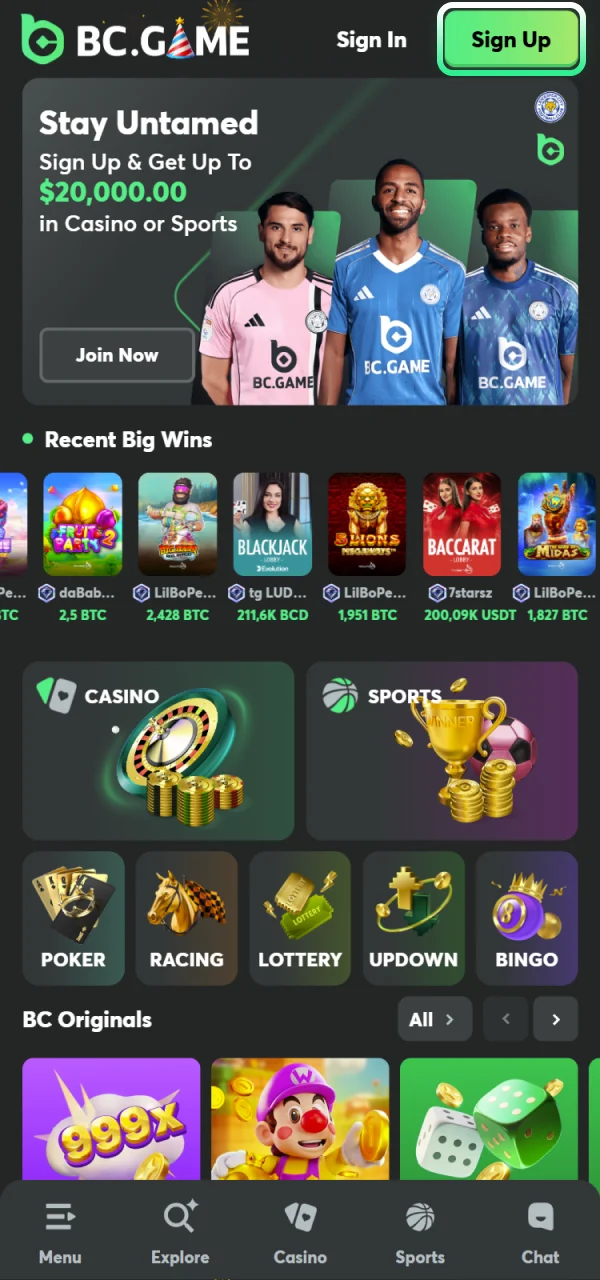
Task: Switch to the Casino tab in bottom bar
Action: coord(300,1232)
